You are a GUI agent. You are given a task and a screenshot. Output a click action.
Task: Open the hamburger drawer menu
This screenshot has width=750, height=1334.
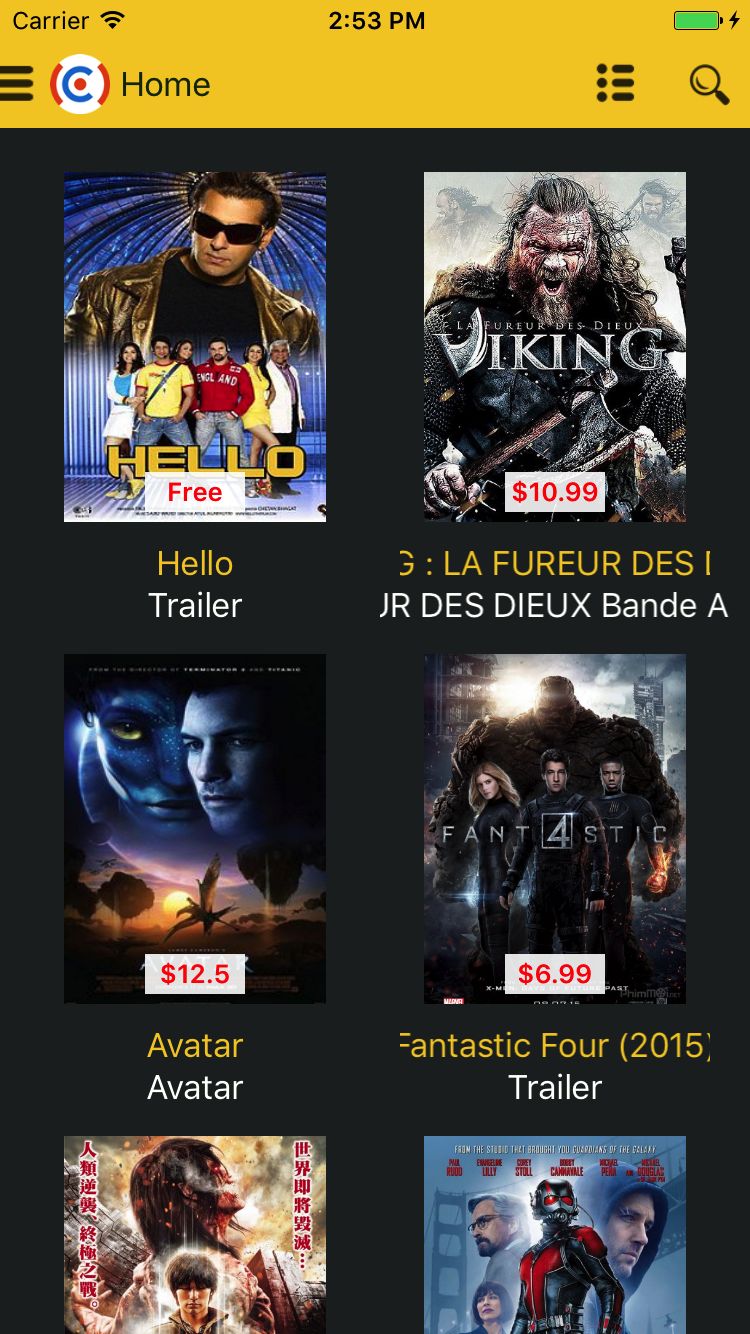16,84
